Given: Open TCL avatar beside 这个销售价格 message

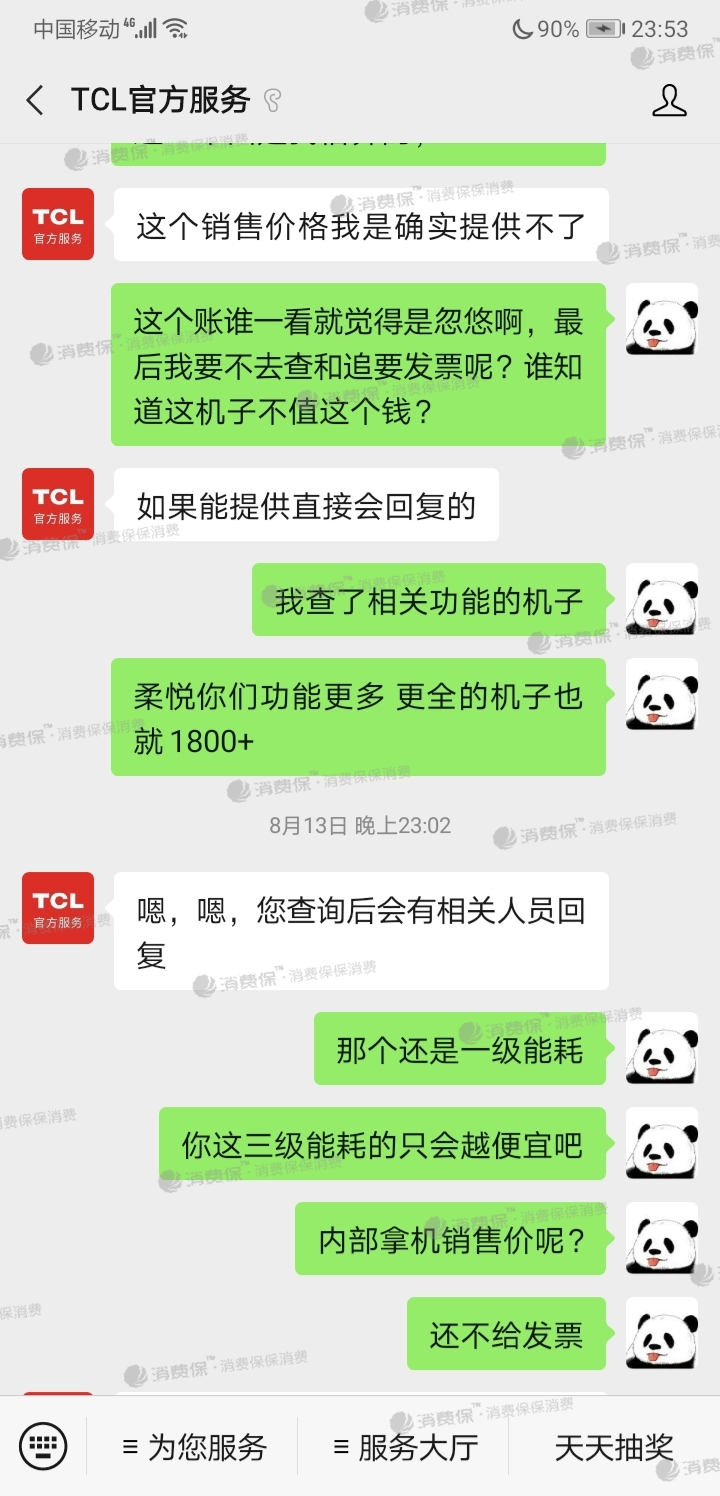Looking at the screenshot, I should 58,224.
